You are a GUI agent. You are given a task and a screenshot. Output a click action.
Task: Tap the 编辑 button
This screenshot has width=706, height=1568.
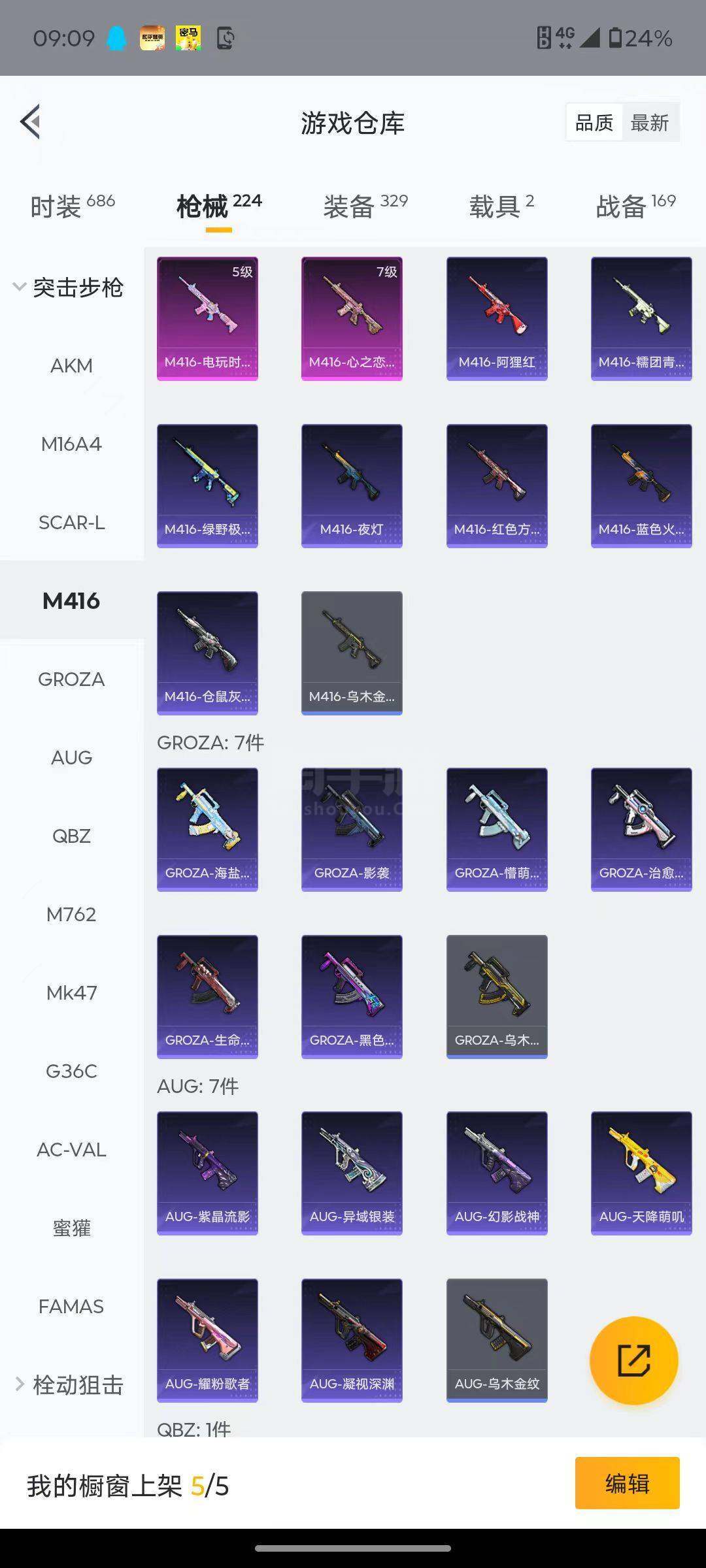click(627, 1484)
